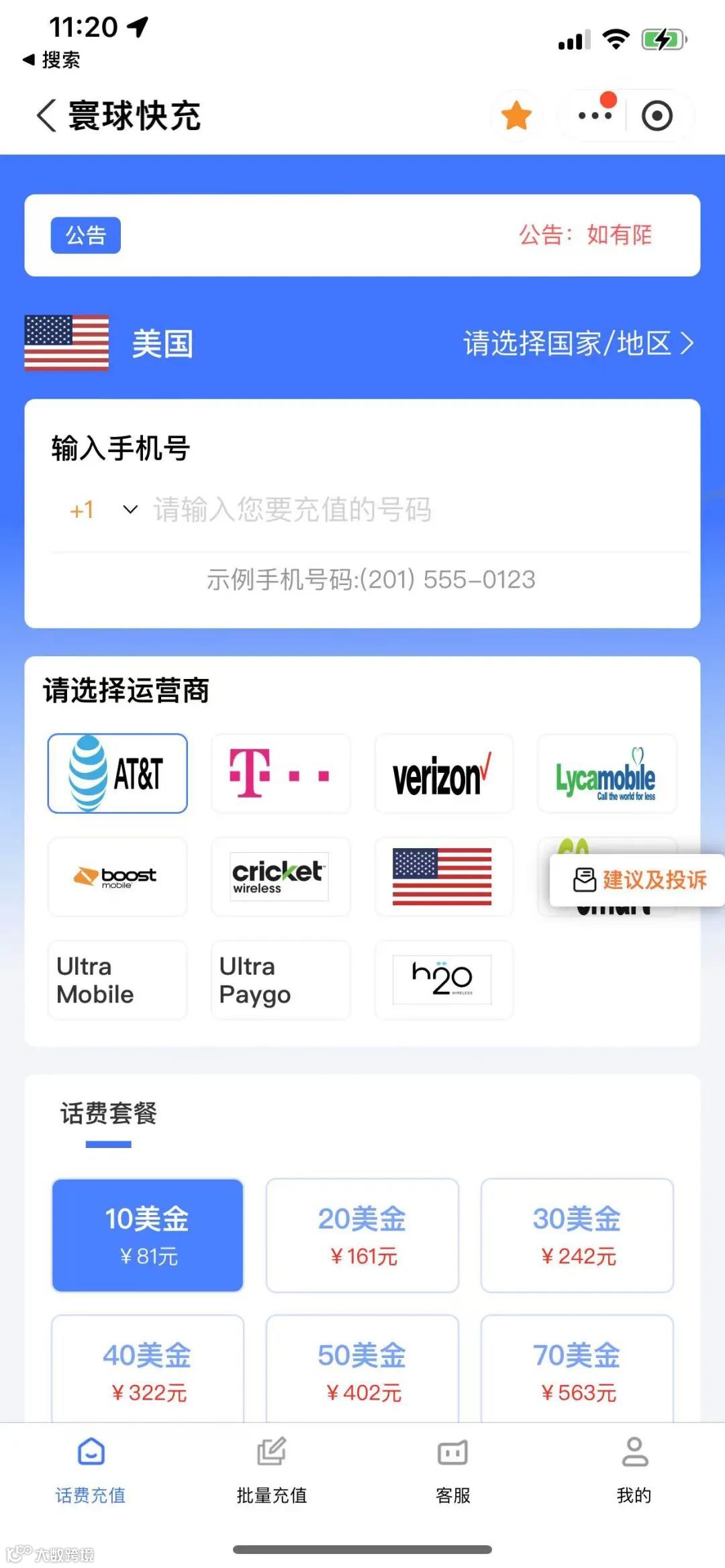Open the 客服 customer service tab
The height and width of the screenshot is (1568, 725).
pyautogui.click(x=453, y=1470)
